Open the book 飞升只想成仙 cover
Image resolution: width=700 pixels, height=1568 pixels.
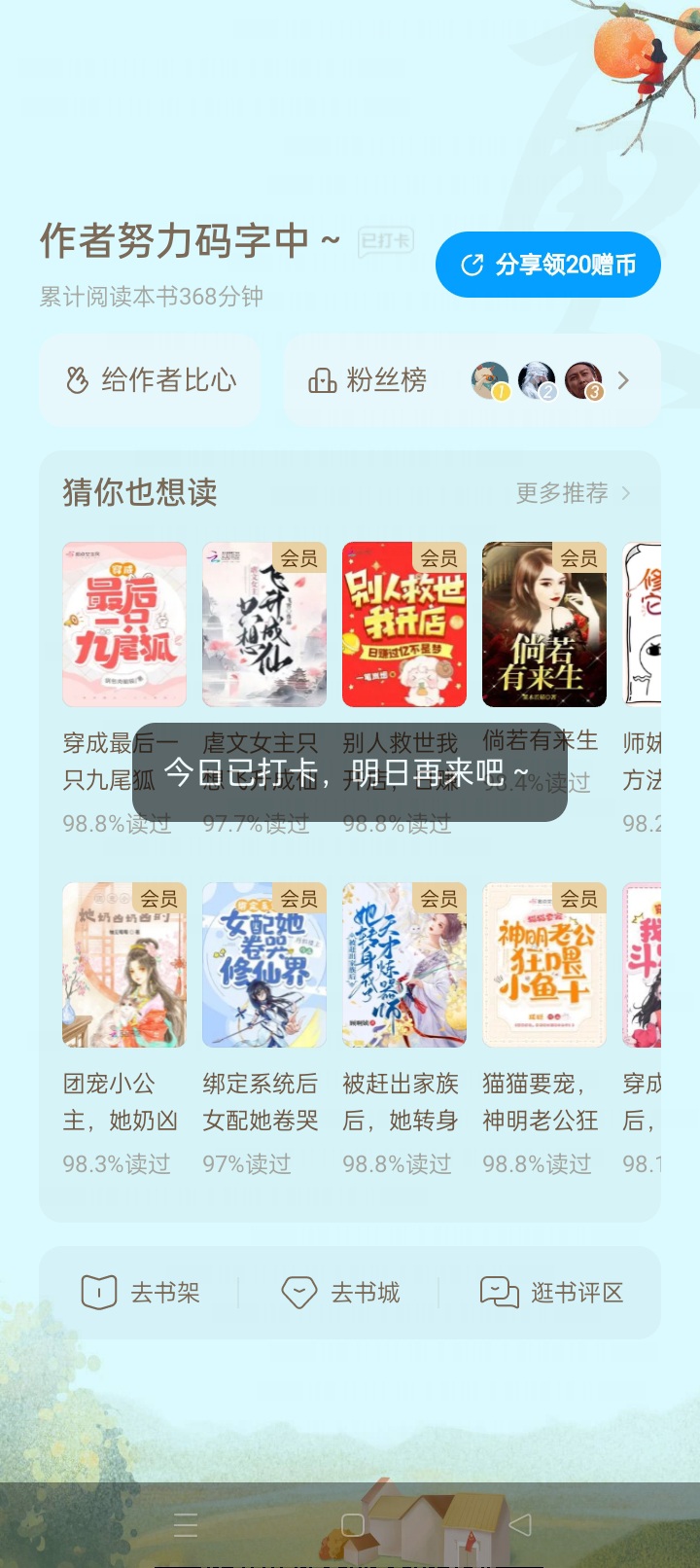264,624
